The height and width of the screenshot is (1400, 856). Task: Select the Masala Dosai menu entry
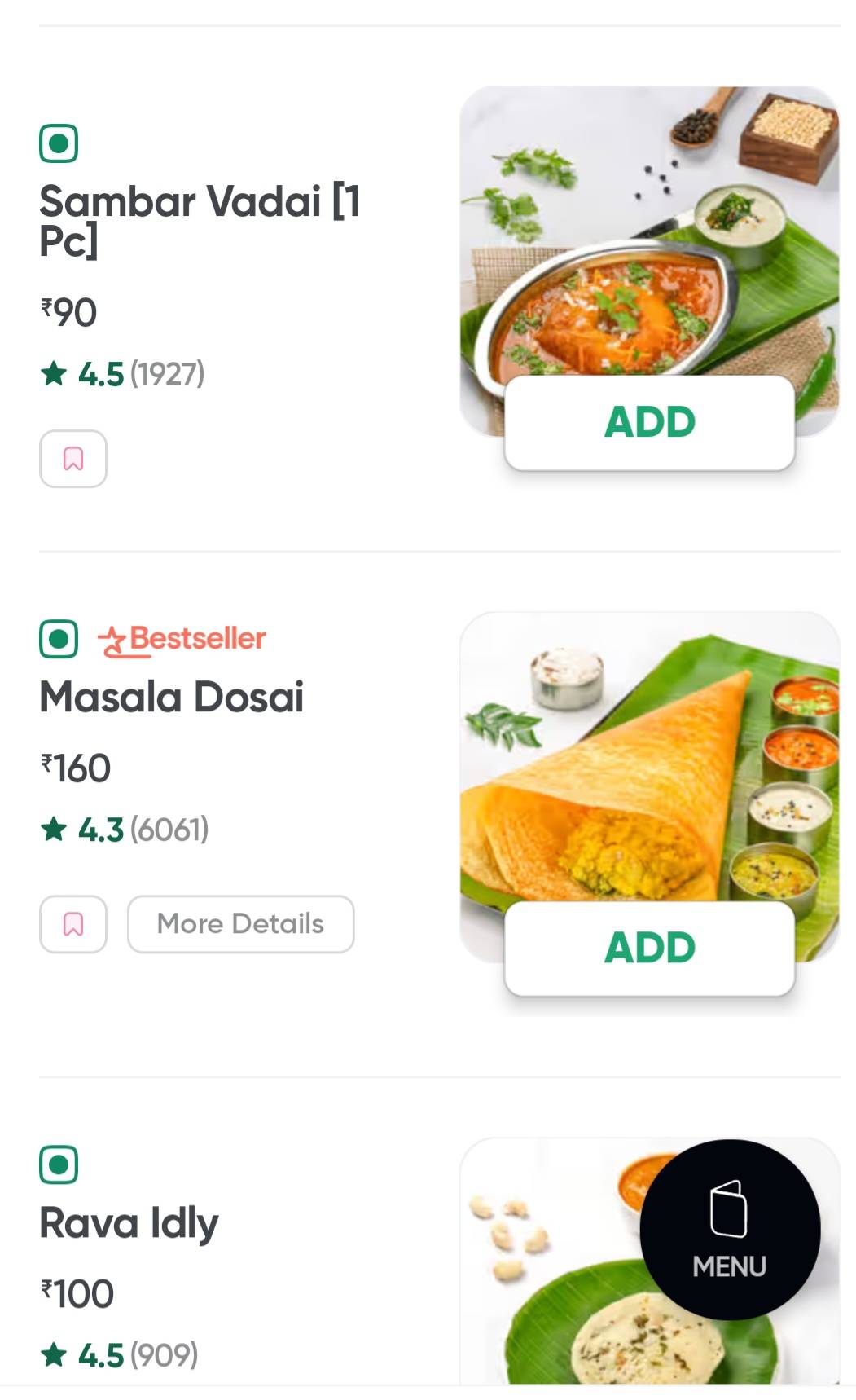pos(173,697)
